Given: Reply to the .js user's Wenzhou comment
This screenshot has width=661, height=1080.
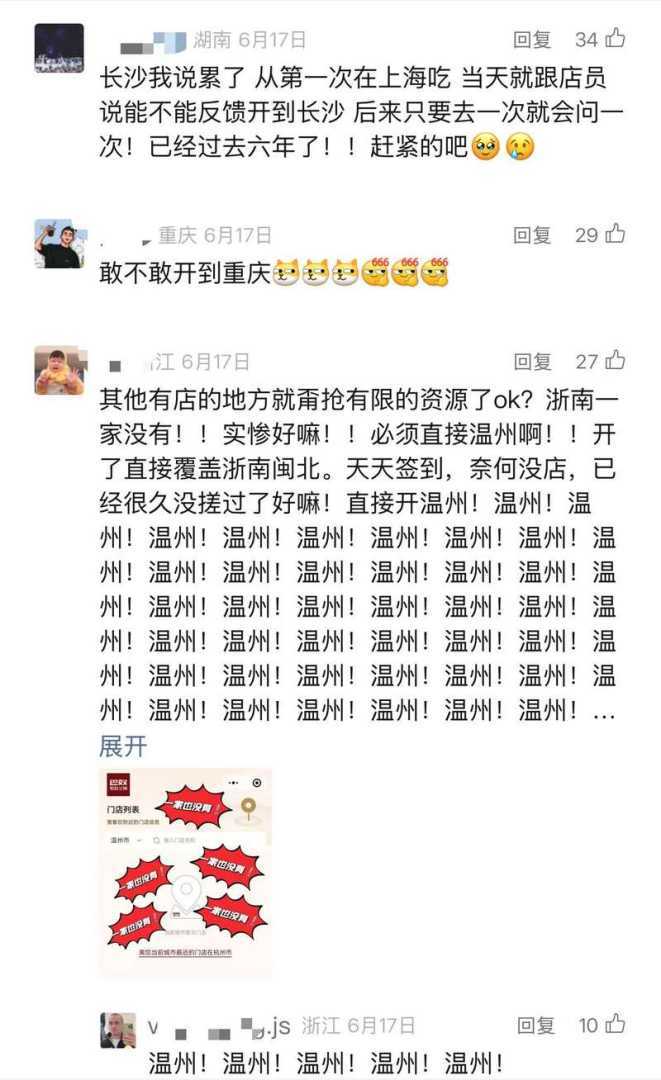Looking at the screenshot, I should coord(535,1025).
